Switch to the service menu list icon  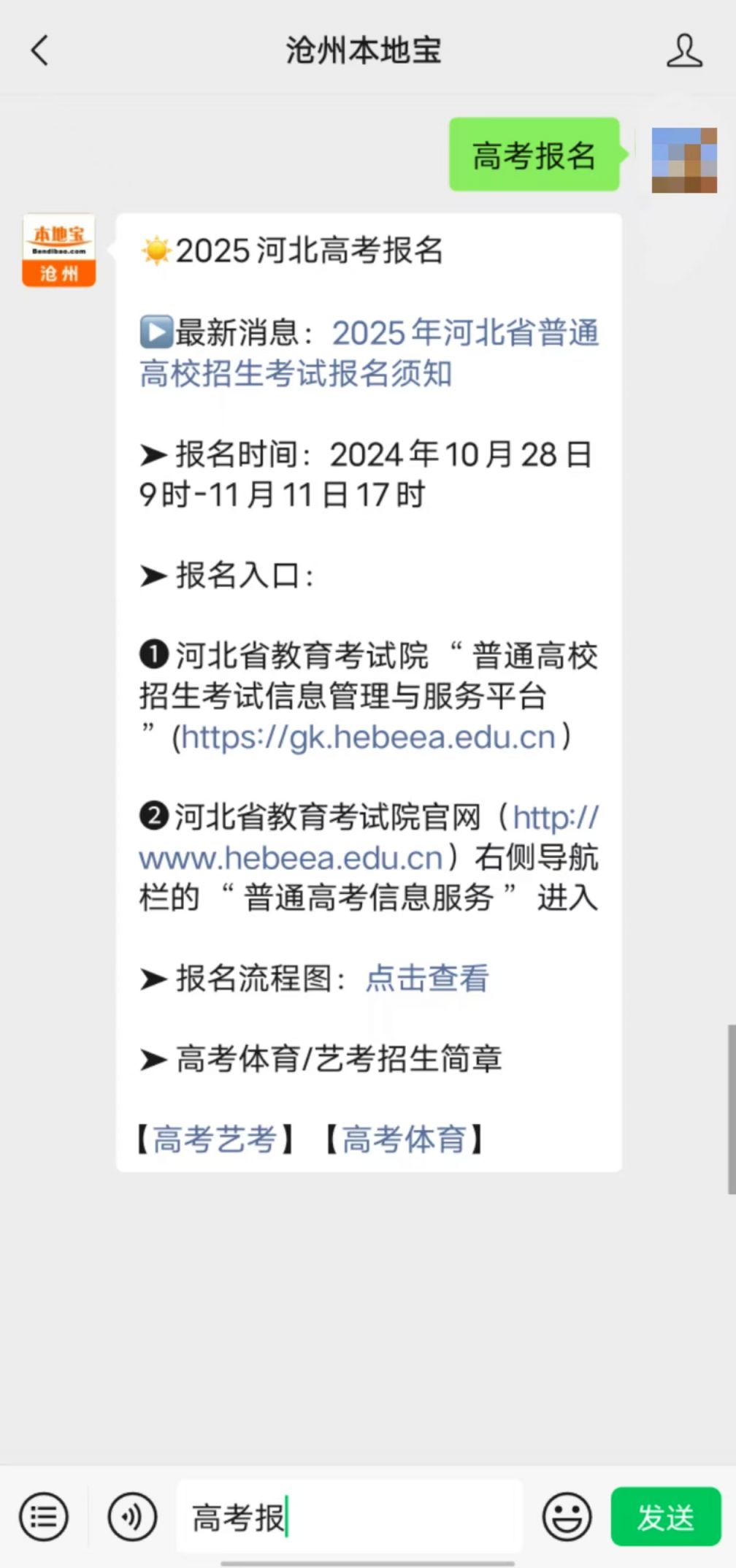coord(44,1517)
